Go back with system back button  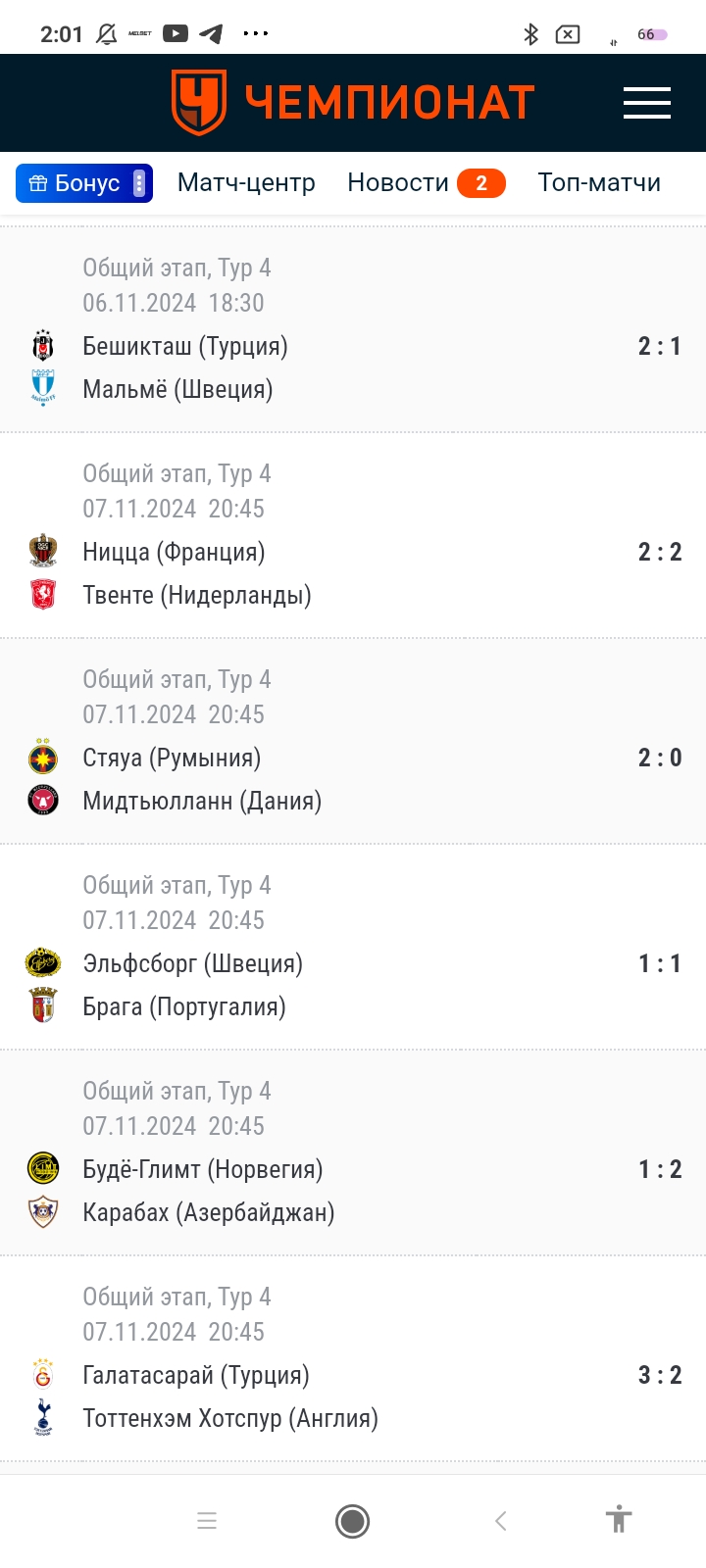(500, 1521)
